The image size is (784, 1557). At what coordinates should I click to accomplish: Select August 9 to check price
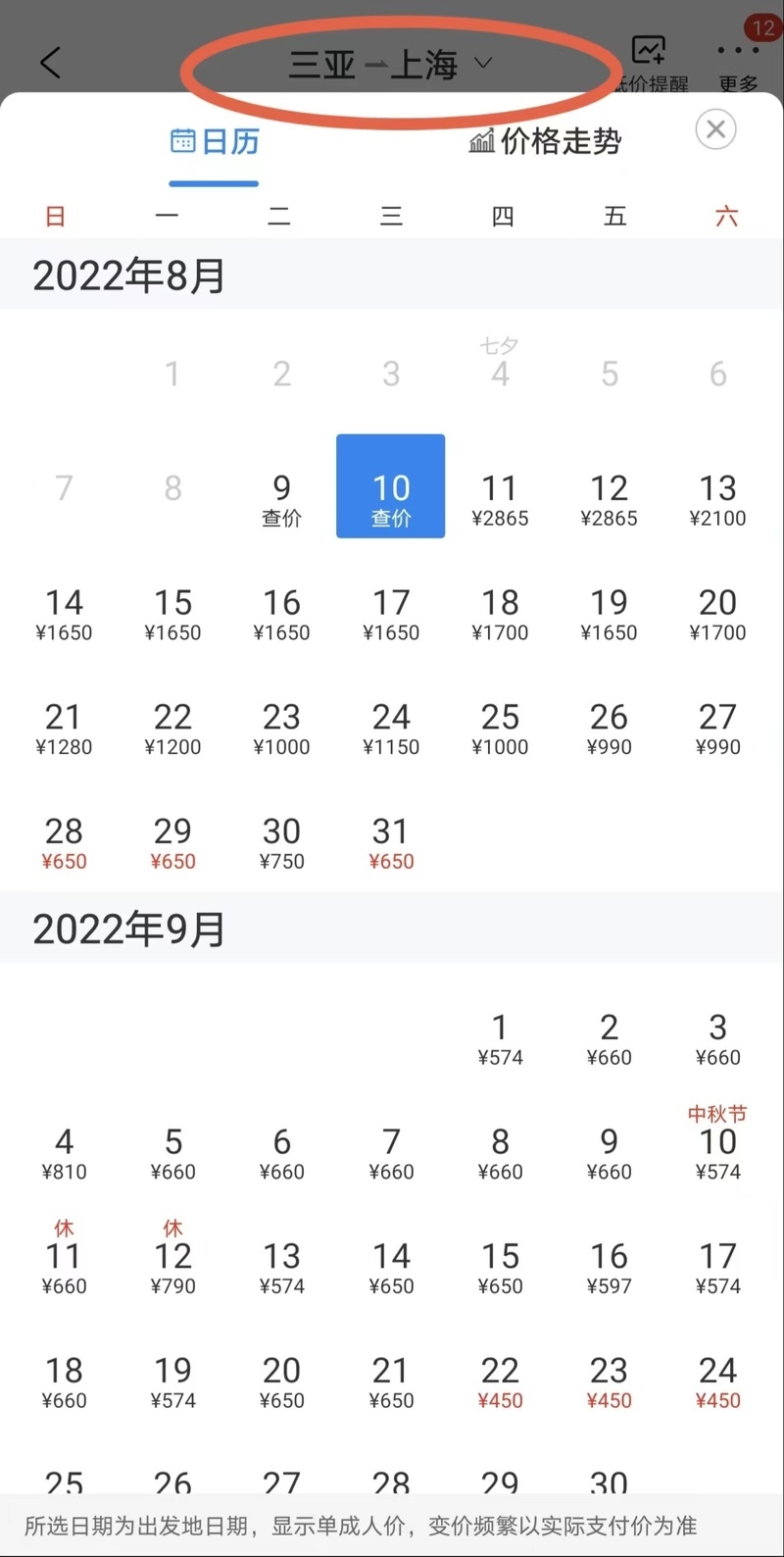(x=281, y=499)
